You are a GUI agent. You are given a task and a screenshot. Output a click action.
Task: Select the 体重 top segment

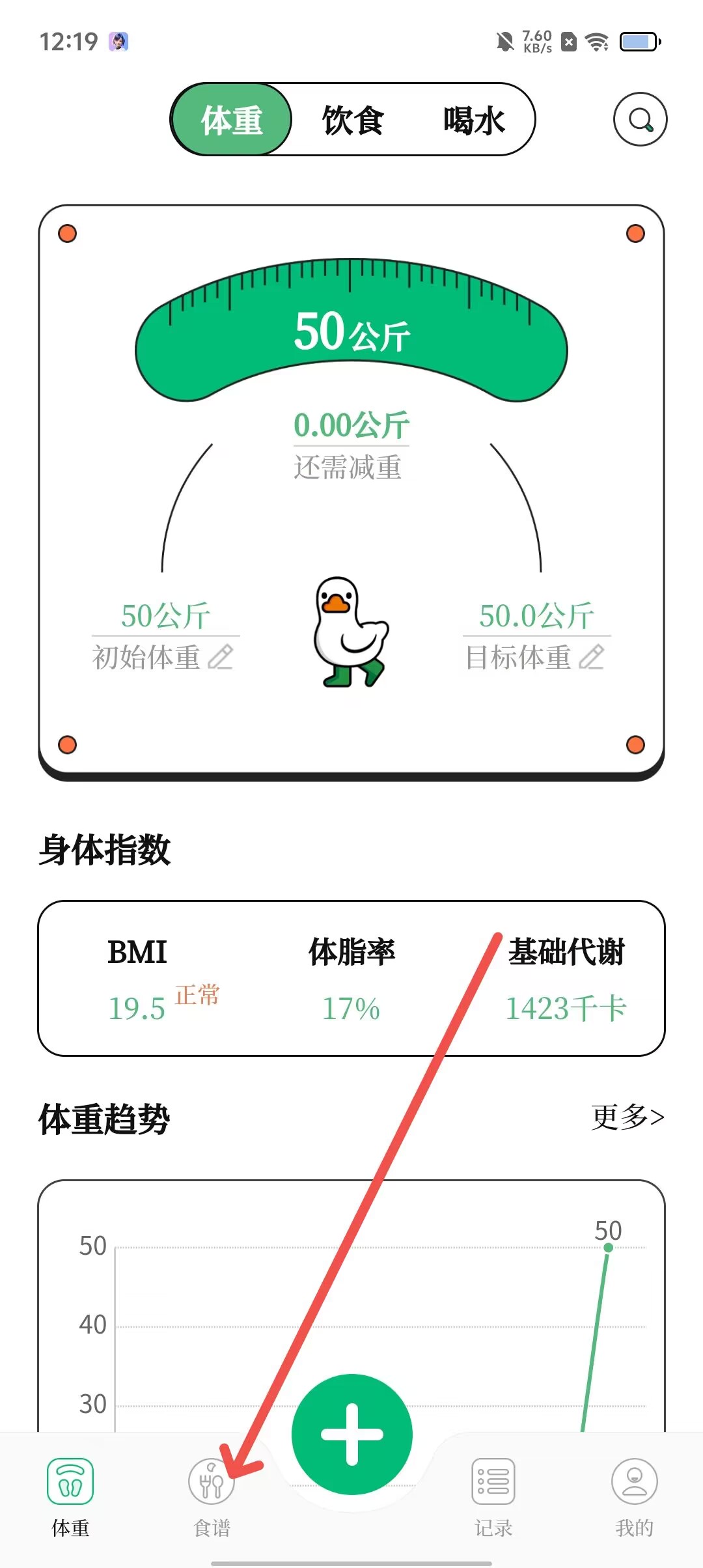click(x=232, y=120)
